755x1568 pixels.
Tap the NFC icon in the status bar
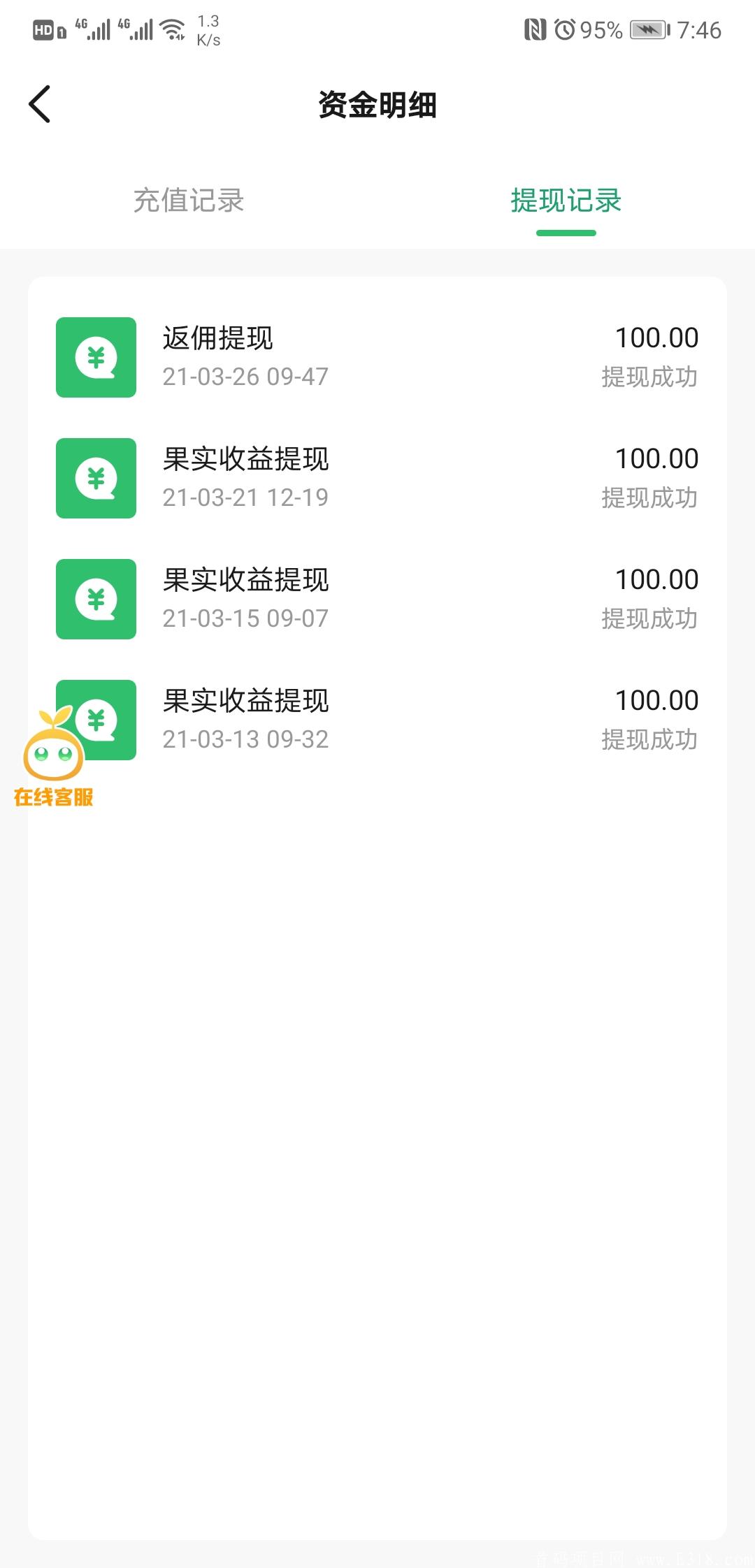(534, 29)
